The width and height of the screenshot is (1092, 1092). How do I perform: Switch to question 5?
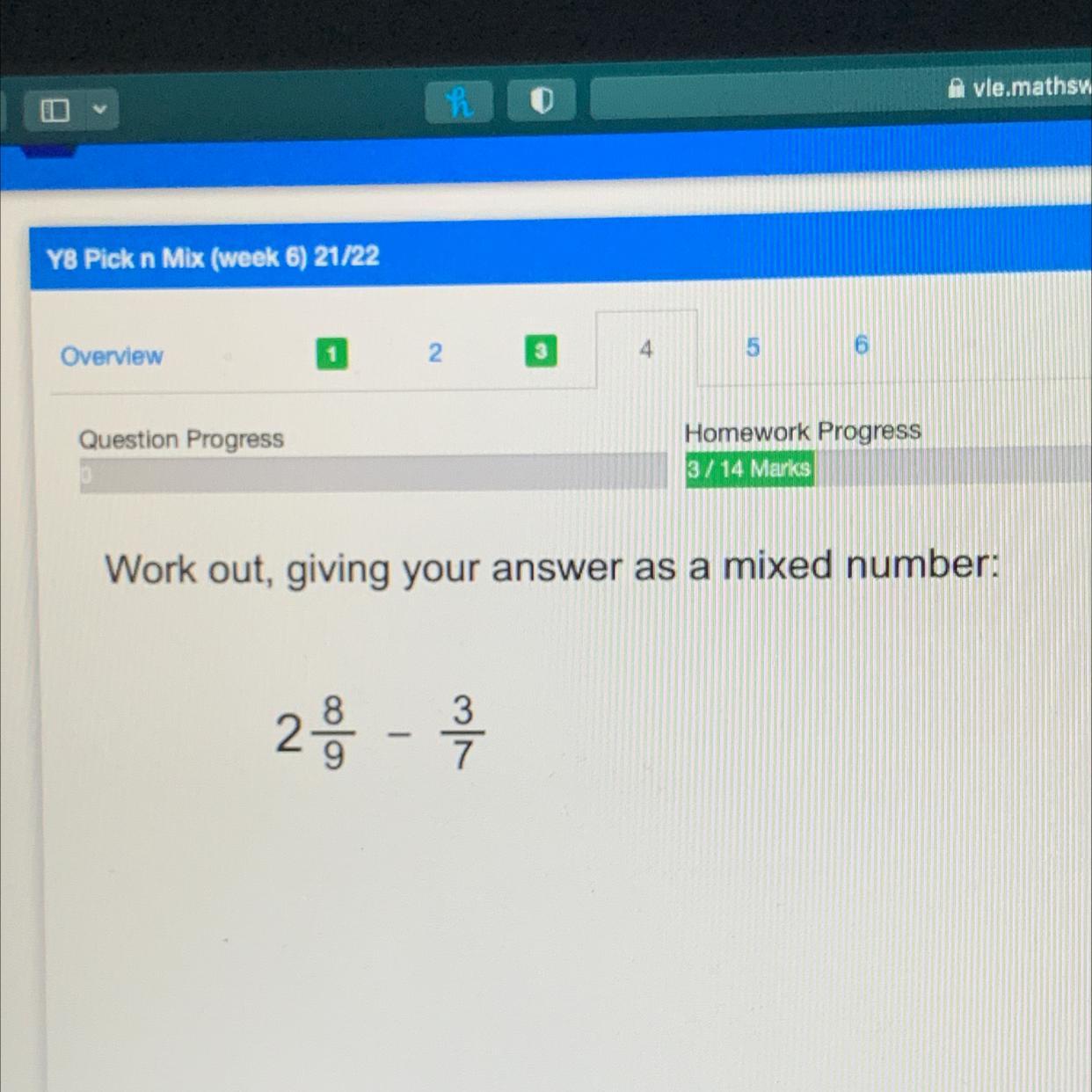tap(753, 347)
